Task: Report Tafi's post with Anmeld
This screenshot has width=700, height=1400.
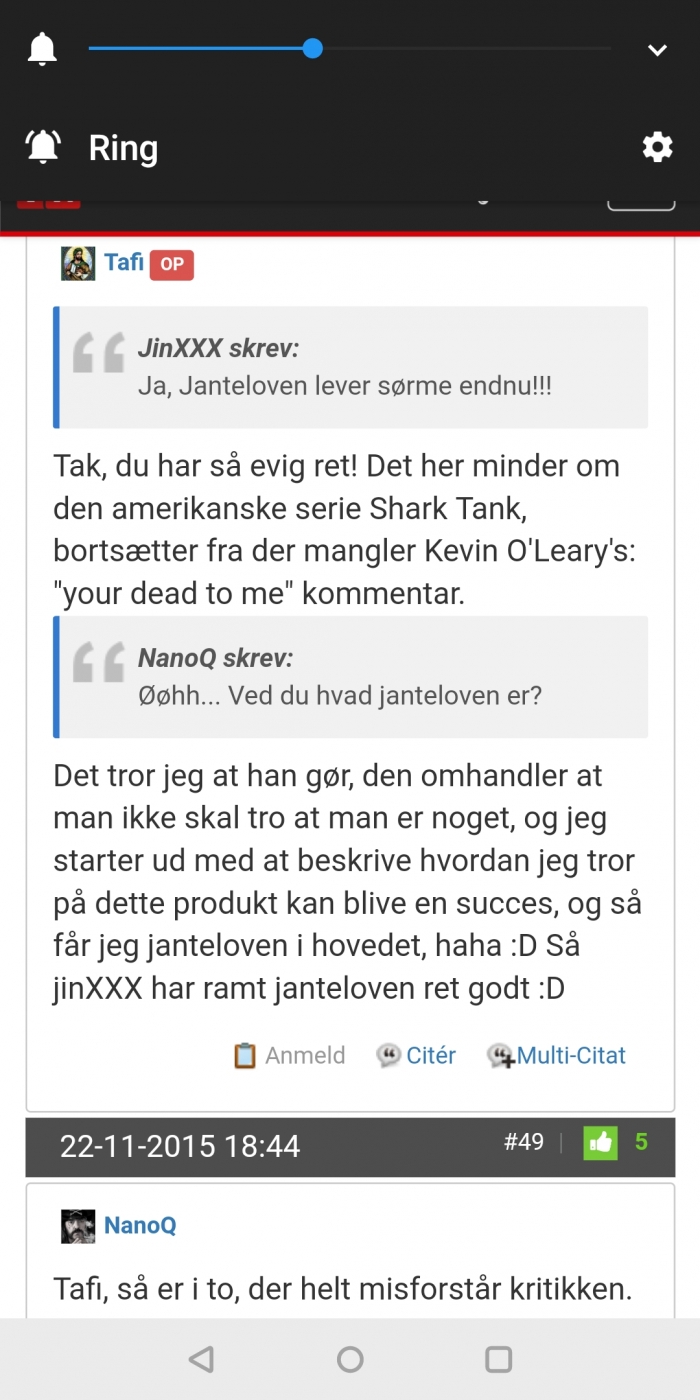Action: pos(290,1055)
